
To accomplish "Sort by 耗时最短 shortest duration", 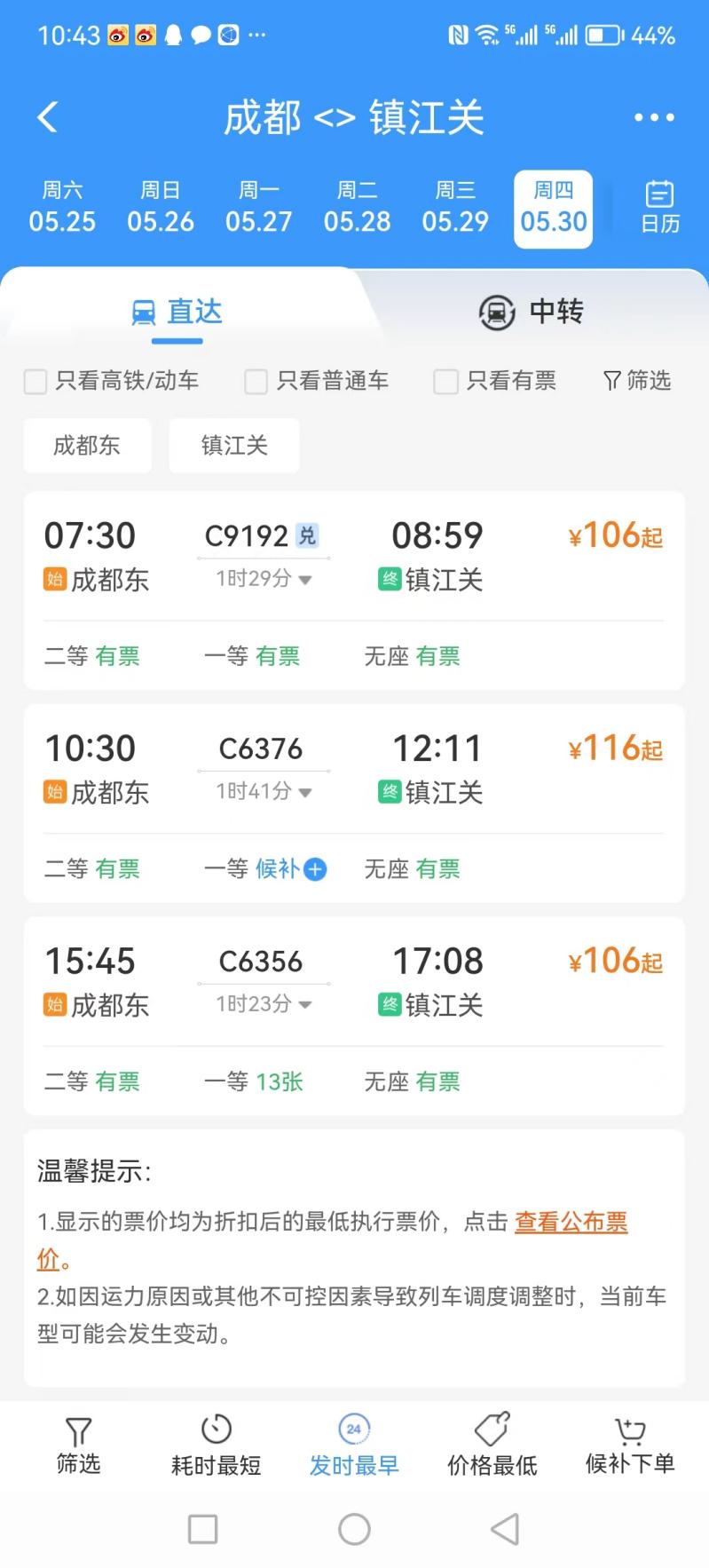I will click(217, 1446).
